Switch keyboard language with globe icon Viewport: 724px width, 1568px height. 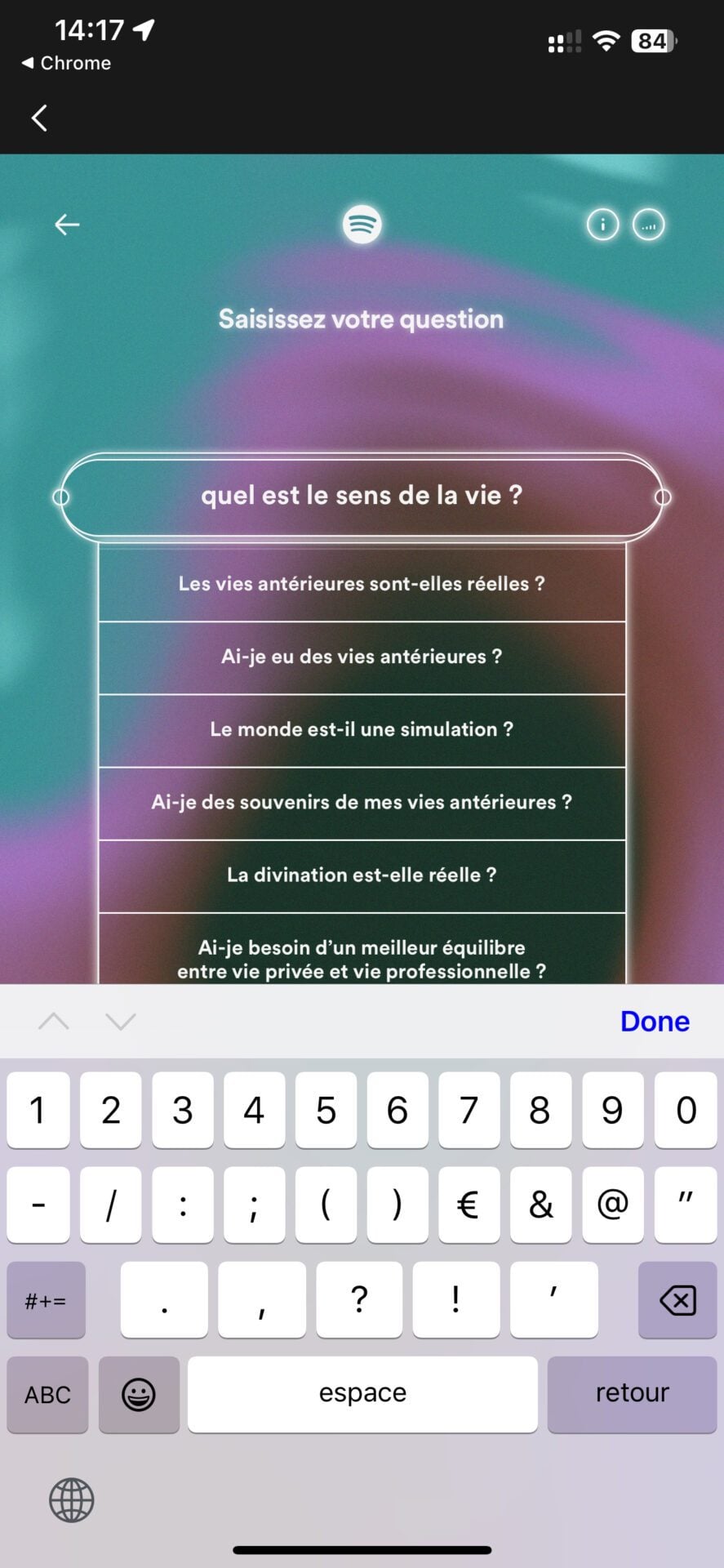pyautogui.click(x=72, y=1500)
